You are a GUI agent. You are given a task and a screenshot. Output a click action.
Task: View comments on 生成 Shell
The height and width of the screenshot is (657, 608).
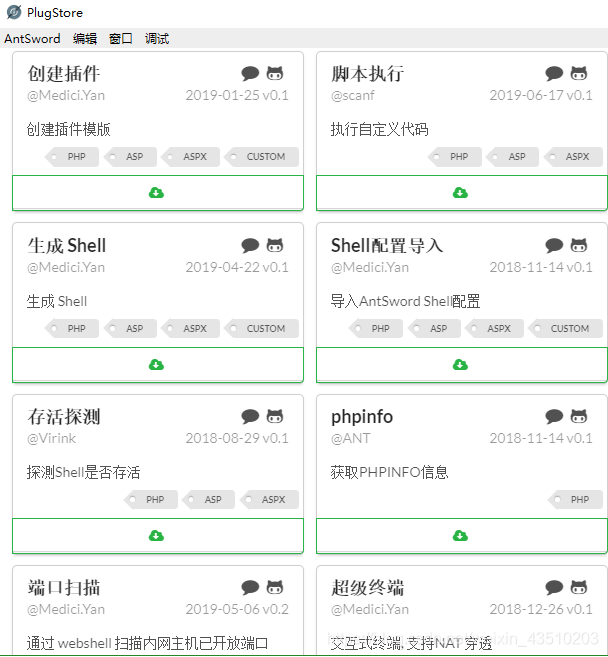pyautogui.click(x=250, y=246)
